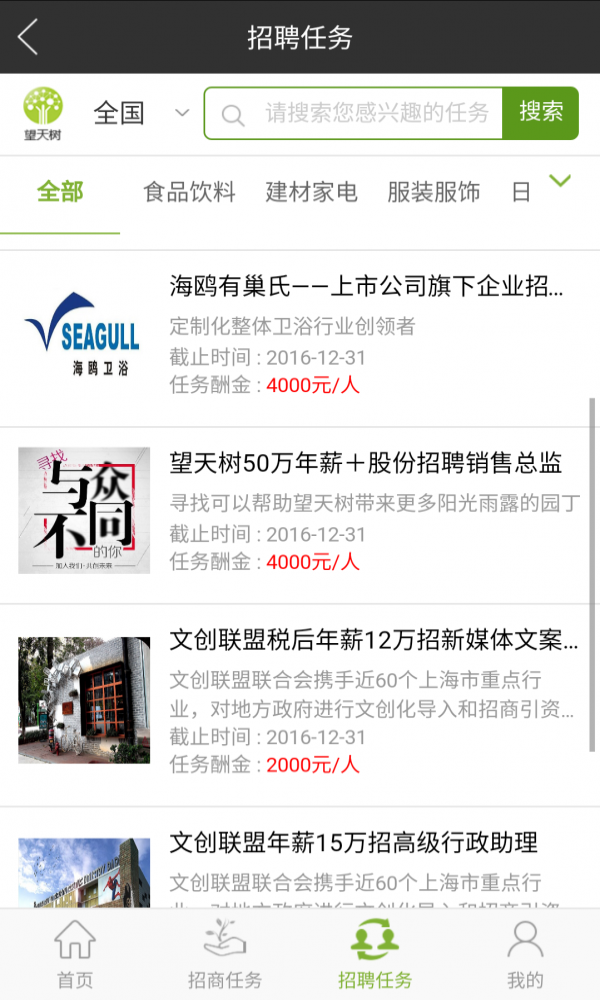This screenshot has height=1000, width=600.
Task: Switch to the 食品饮料 category
Action: [189, 192]
